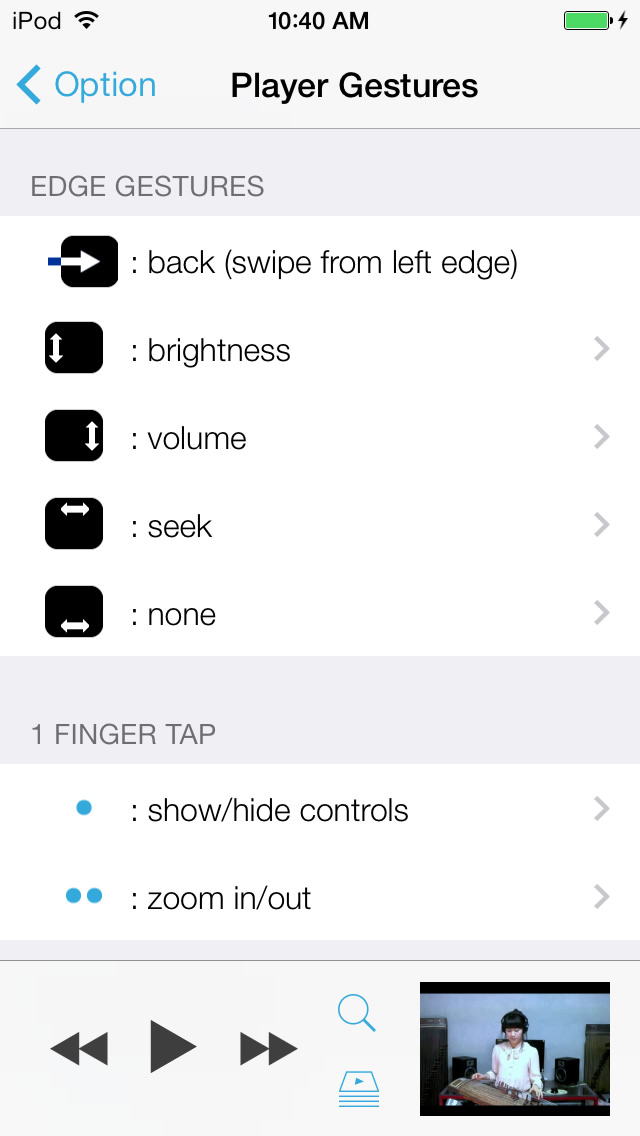Tap the magnifier search icon
Screen dimensions: 640x1136
click(357, 1013)
